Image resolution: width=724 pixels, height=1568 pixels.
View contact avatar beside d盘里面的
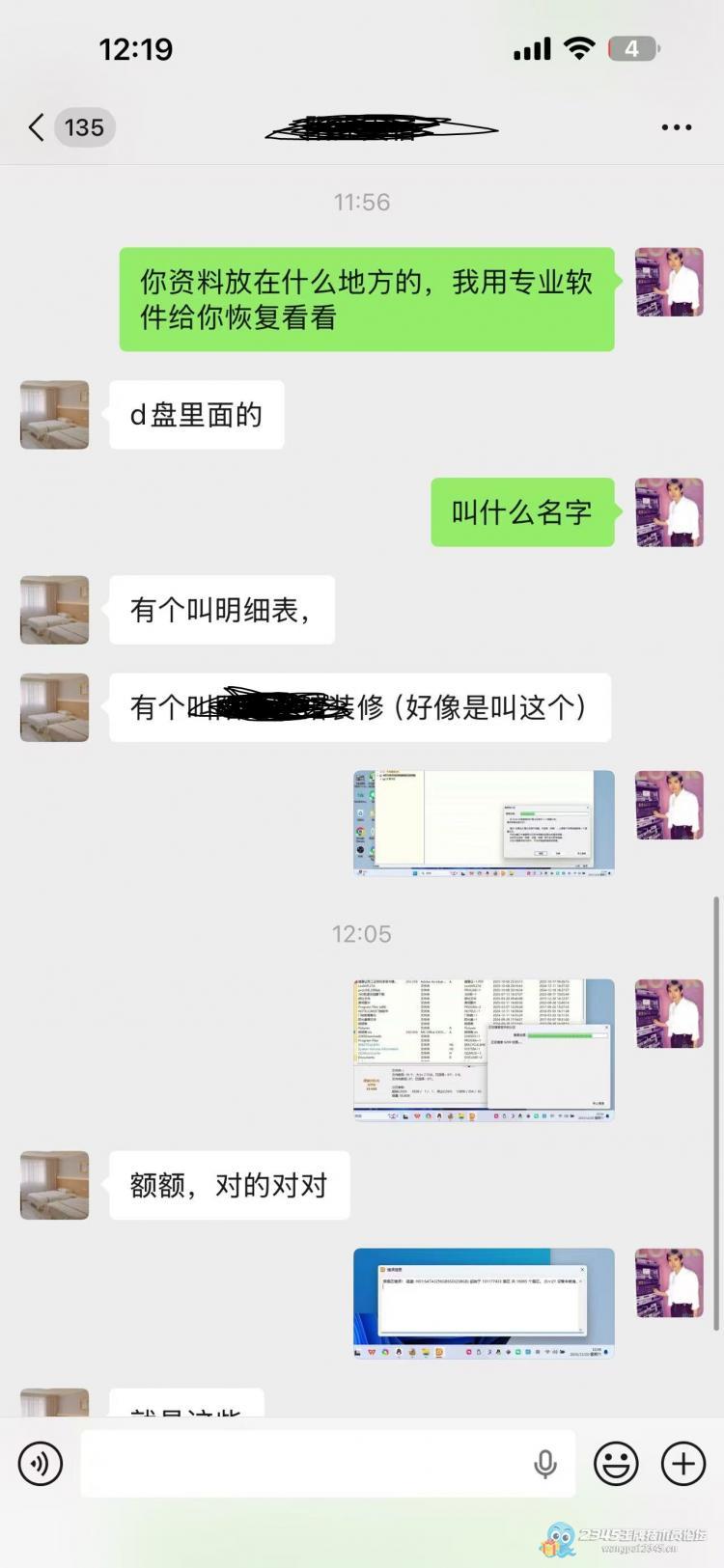(x=55, y=415)
